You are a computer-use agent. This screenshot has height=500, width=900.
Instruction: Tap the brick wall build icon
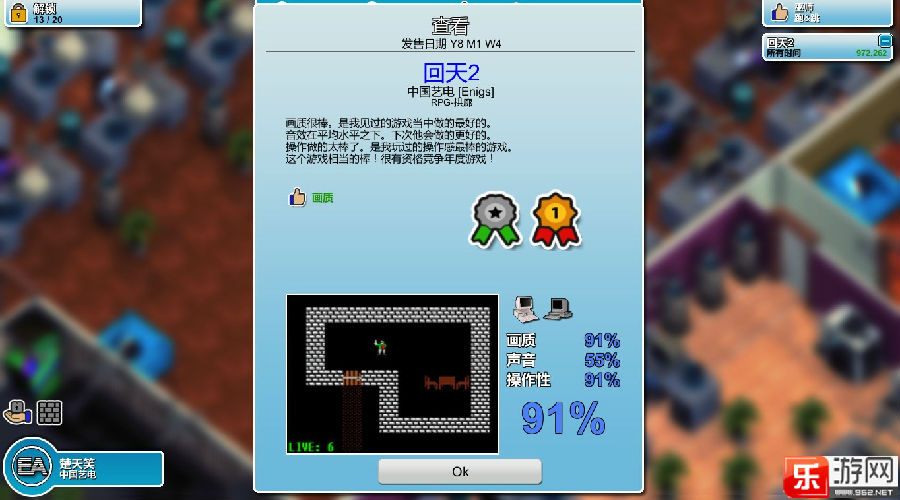point(50,411)
